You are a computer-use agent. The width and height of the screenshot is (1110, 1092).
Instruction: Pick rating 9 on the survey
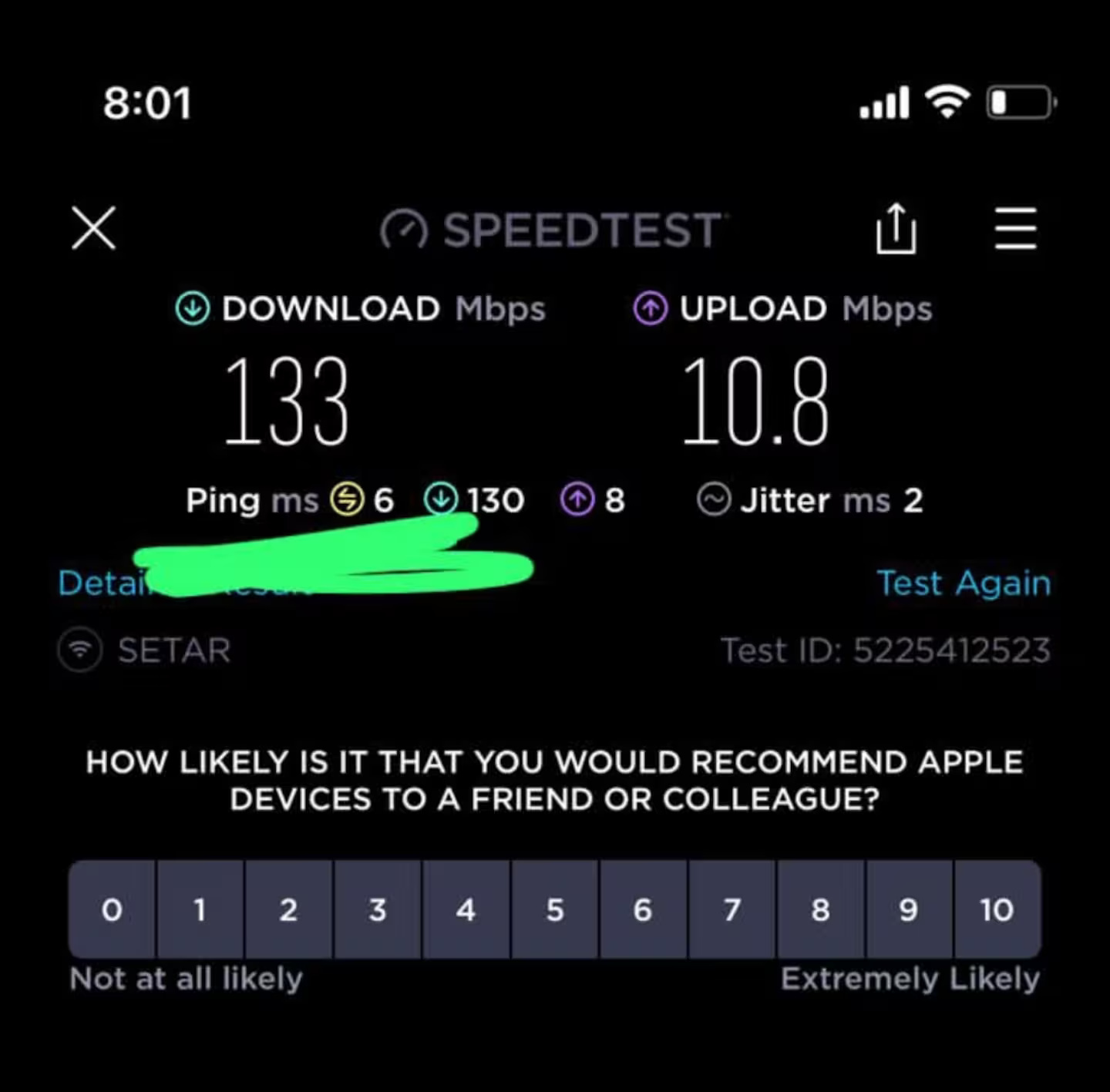(x=909, y=909)
